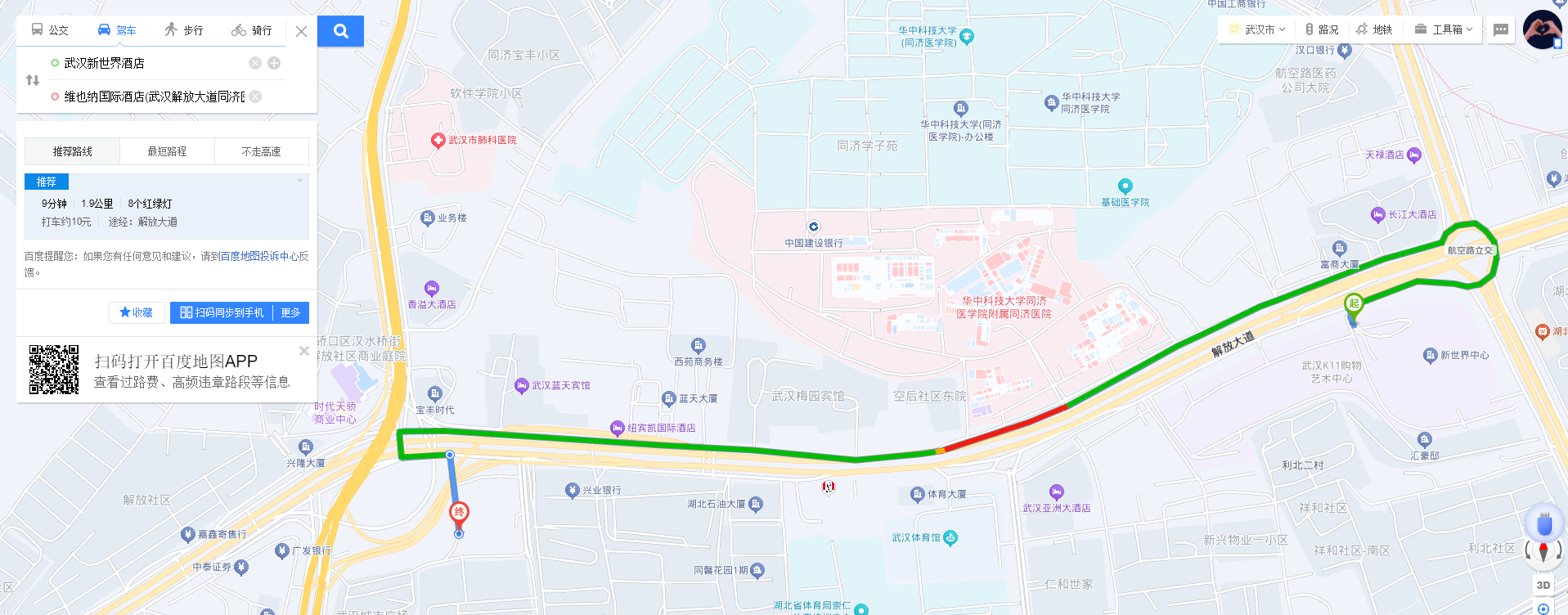1568x615 pixels.
Task: Tap the blue search button
Action: [x=340, y=31]
